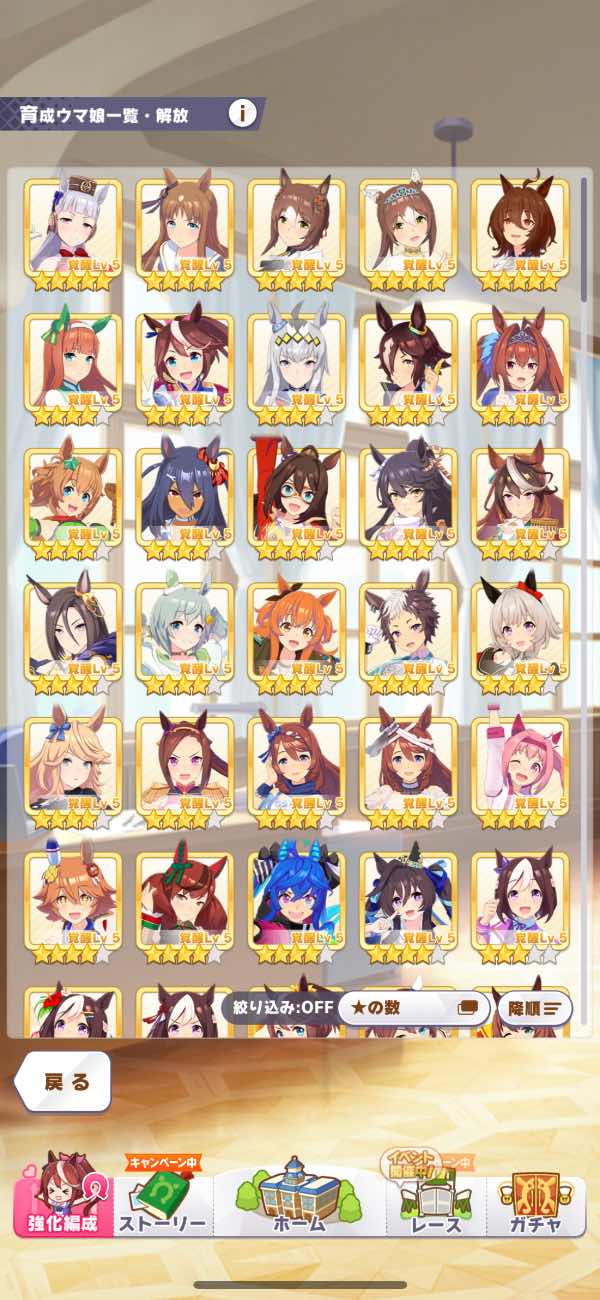Open the 絞り込み:OFF filter
600x1300 pixels.
277,1007
